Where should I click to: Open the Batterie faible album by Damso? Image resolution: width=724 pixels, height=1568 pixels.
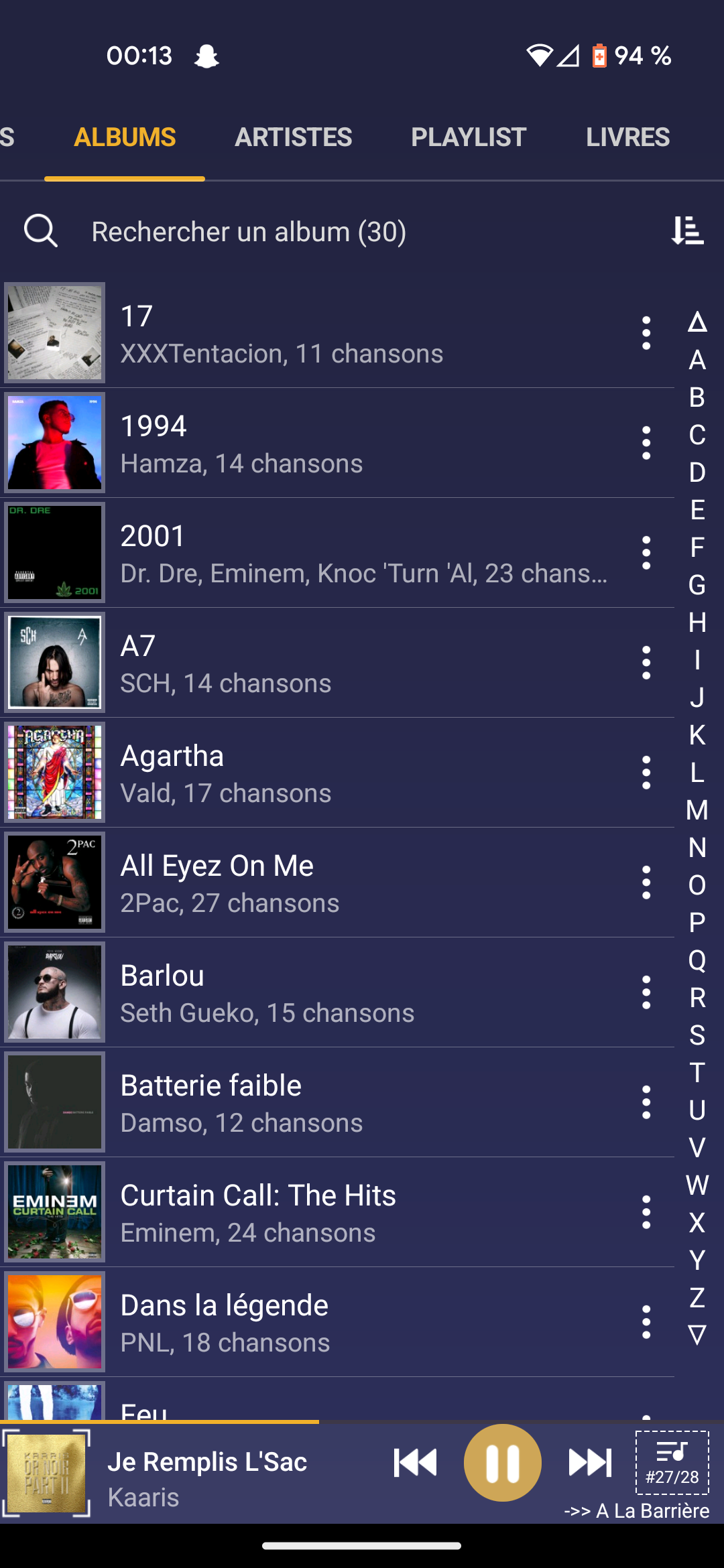[x=337, y=1102]
